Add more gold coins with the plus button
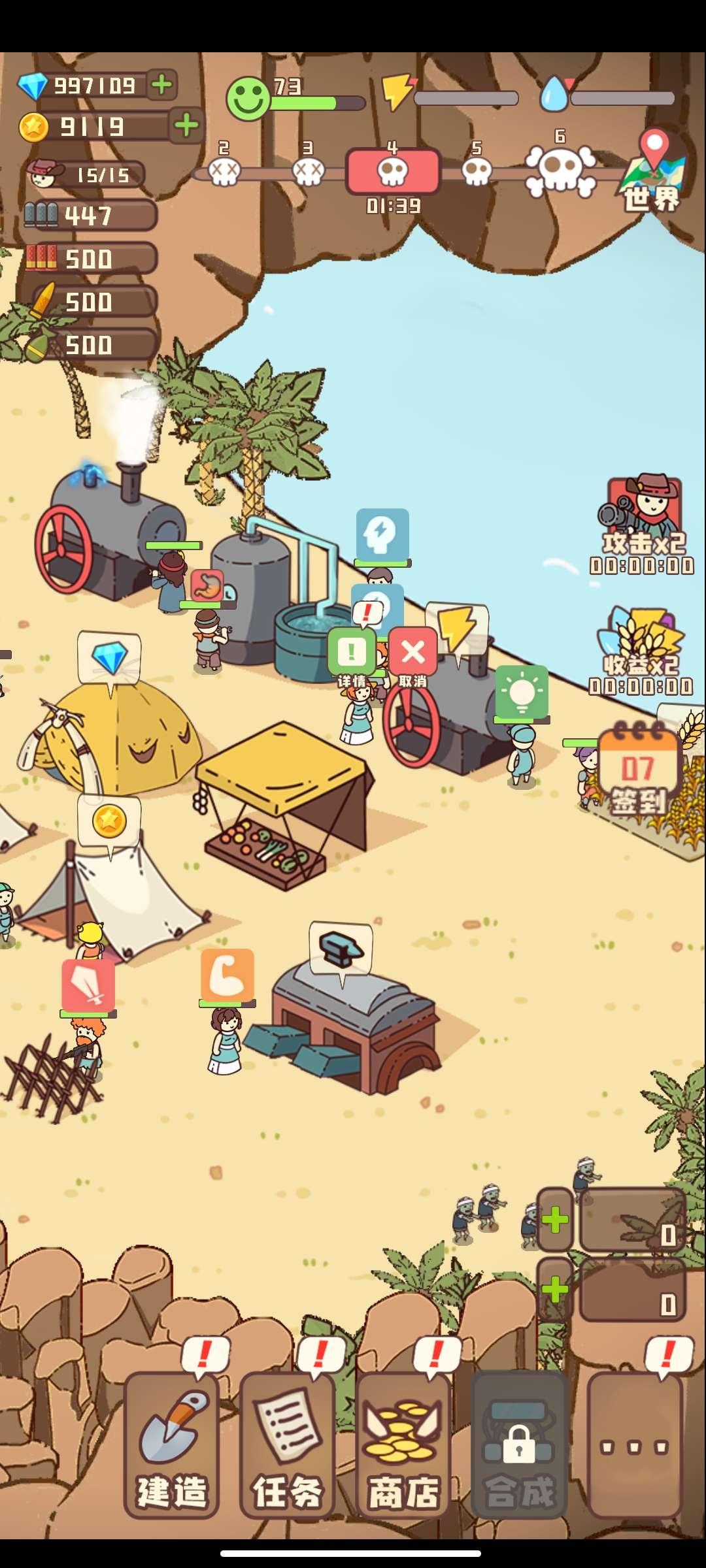This screenshot has height=1568, width=706. coord(186,125)
